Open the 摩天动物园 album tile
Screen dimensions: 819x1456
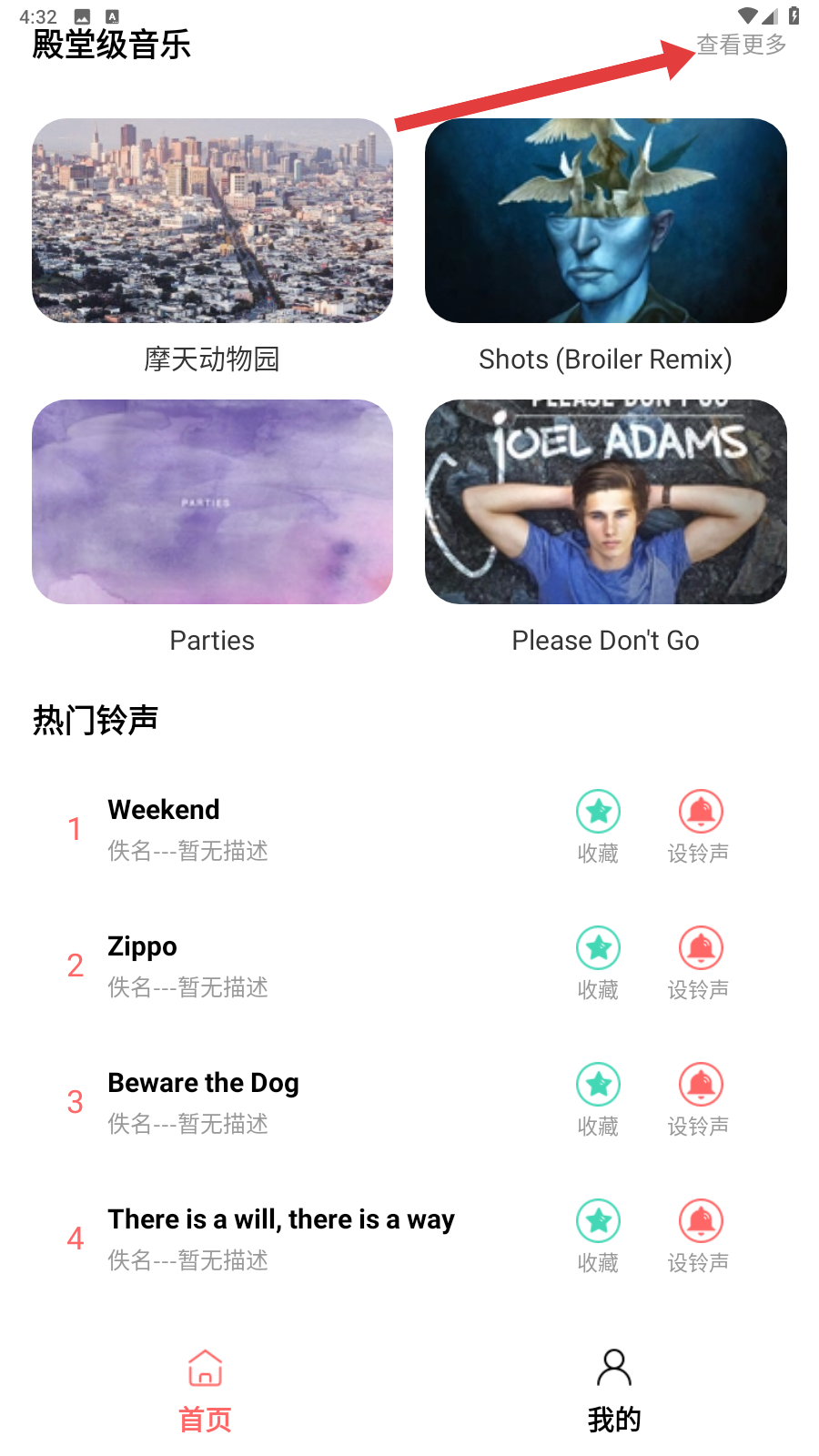212,220
